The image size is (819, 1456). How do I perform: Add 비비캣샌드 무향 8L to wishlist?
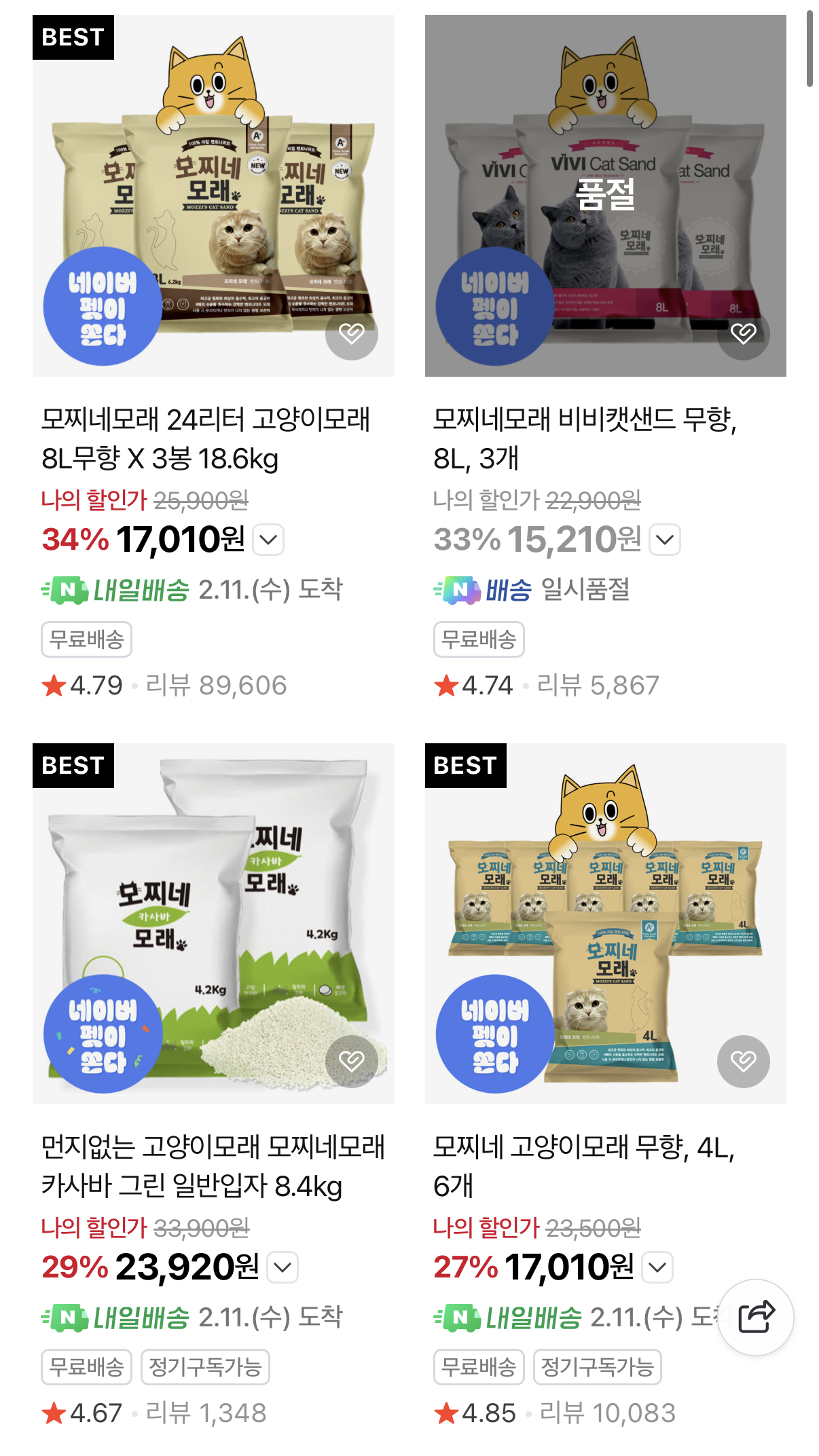click(743, 333)
